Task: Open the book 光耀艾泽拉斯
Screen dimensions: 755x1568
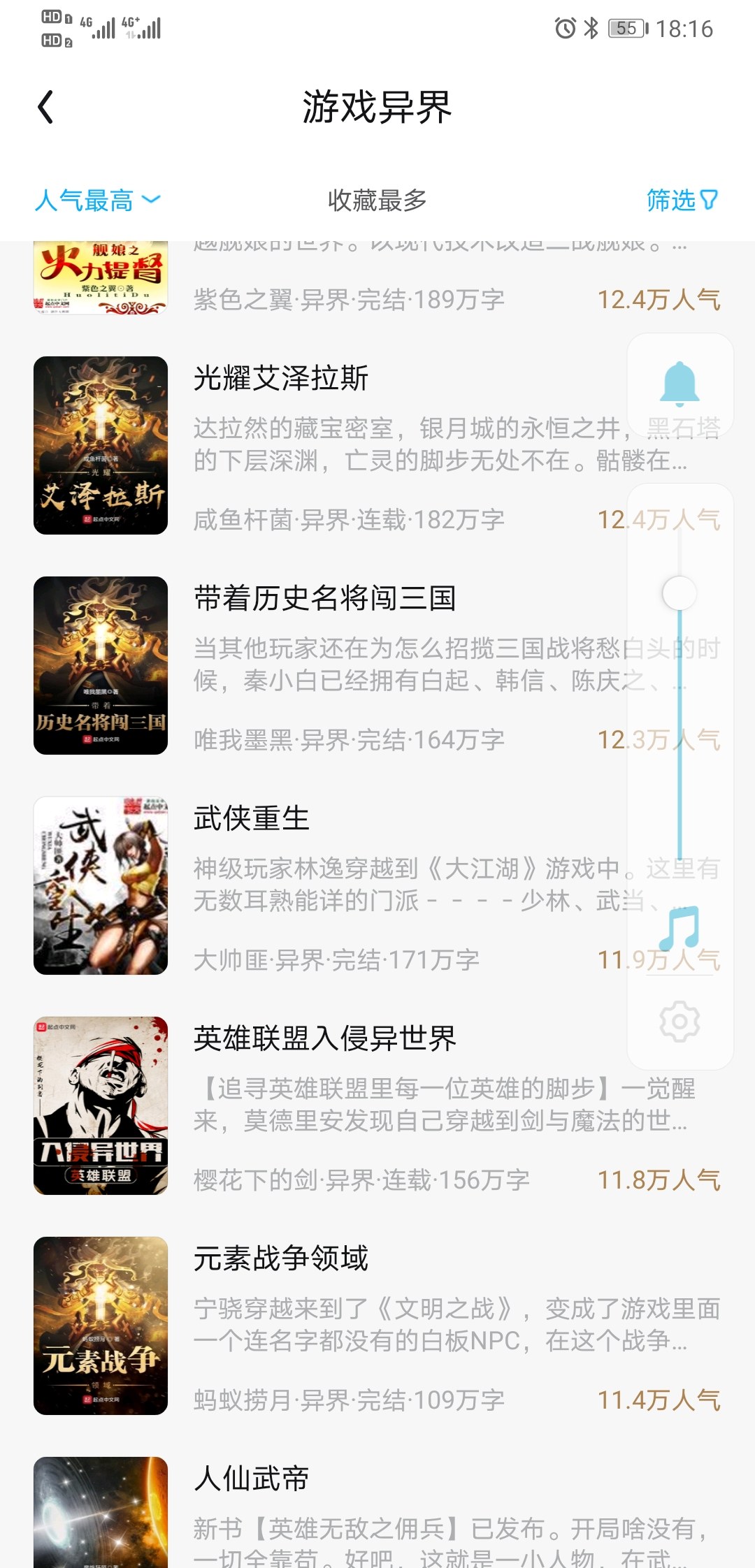Action: pyautogui.click(x=281, y=379)
